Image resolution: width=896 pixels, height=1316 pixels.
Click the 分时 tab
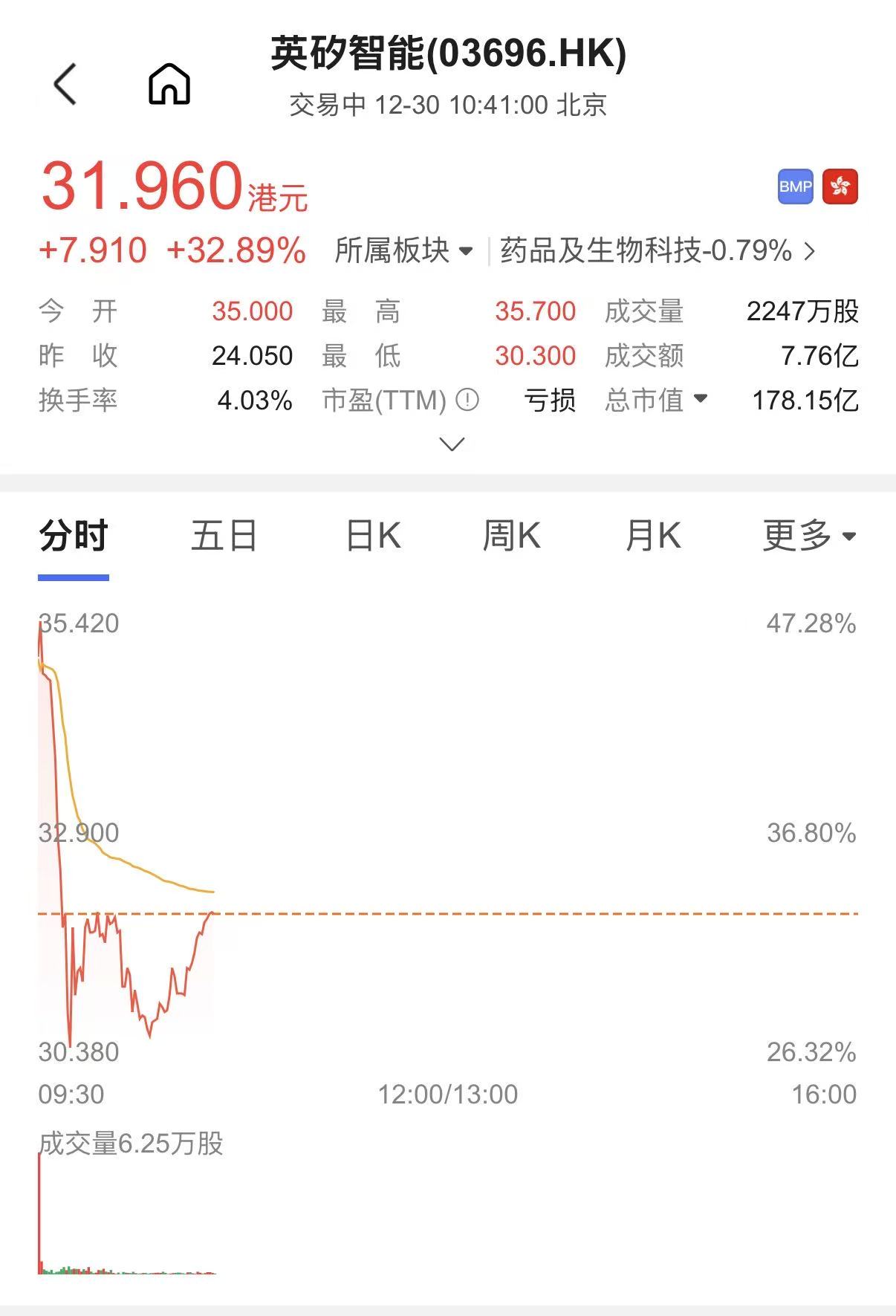pos(73,535)
